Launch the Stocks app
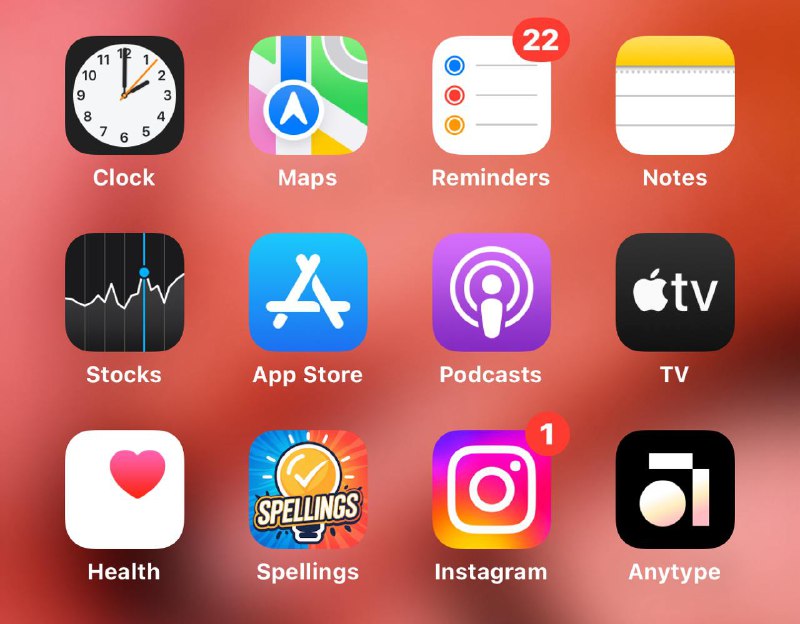This screenshot has height=624, width=800. [x=124, y=292]
